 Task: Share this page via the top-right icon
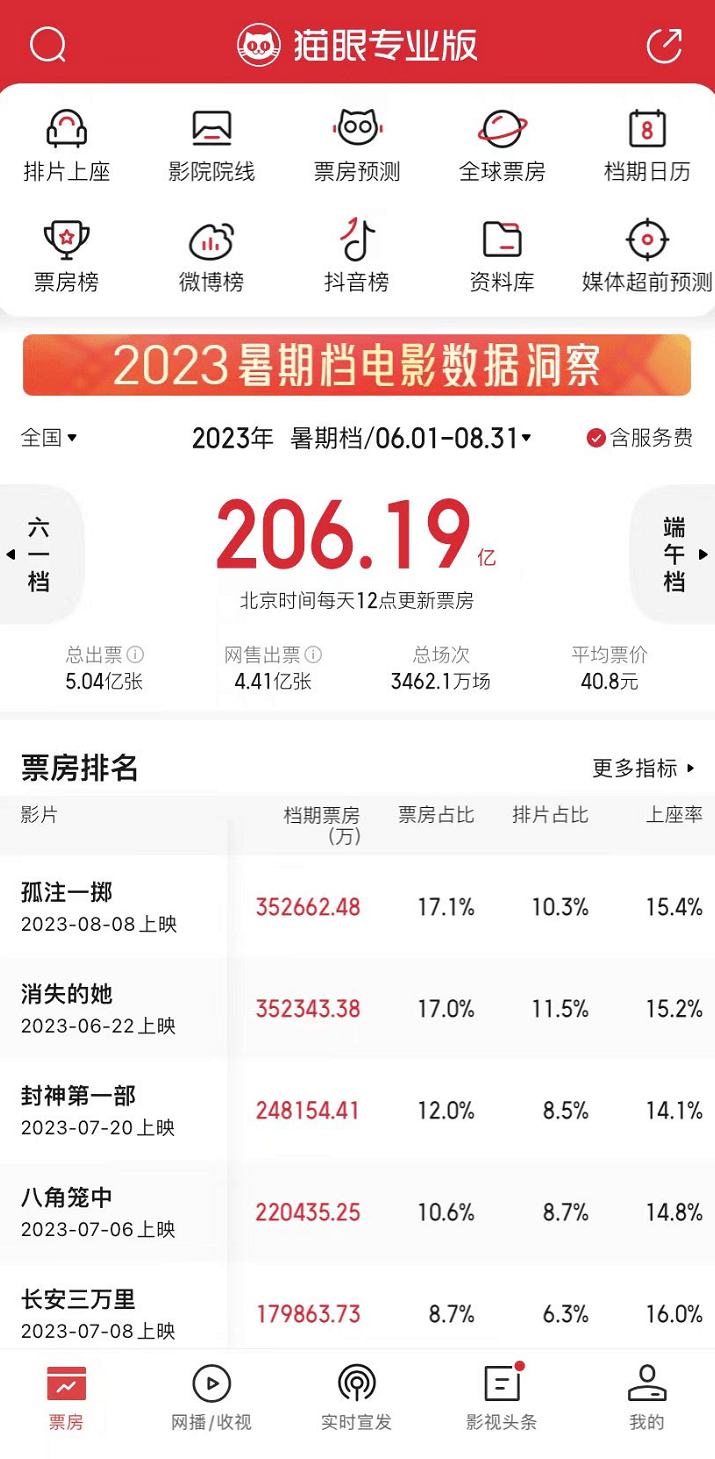coord(664,45)
